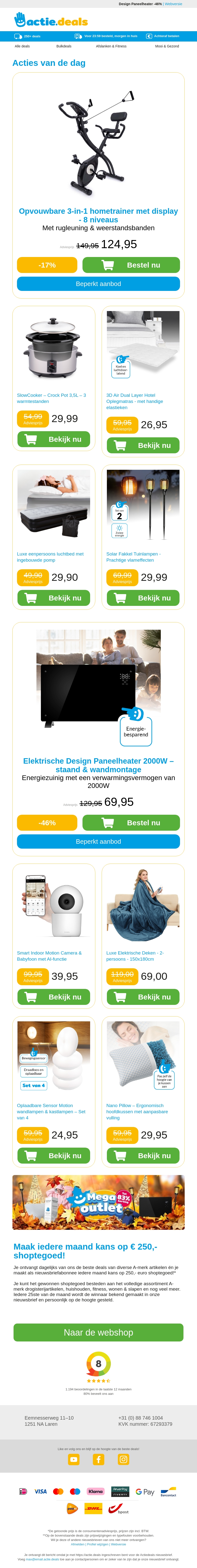Tap Bekijk nu for Nano Pillow

tap(143, 1155)
